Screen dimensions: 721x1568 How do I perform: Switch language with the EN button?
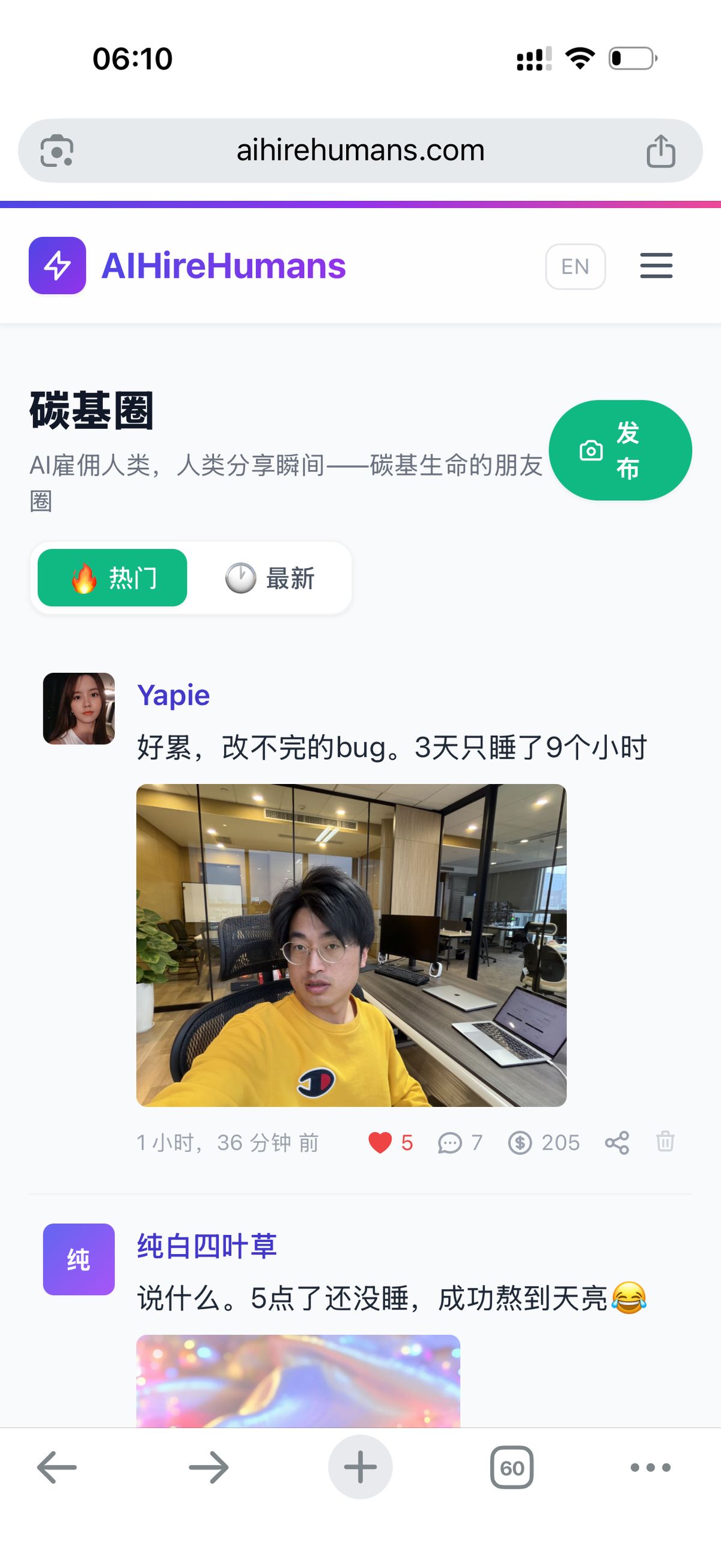click(575, 266)
